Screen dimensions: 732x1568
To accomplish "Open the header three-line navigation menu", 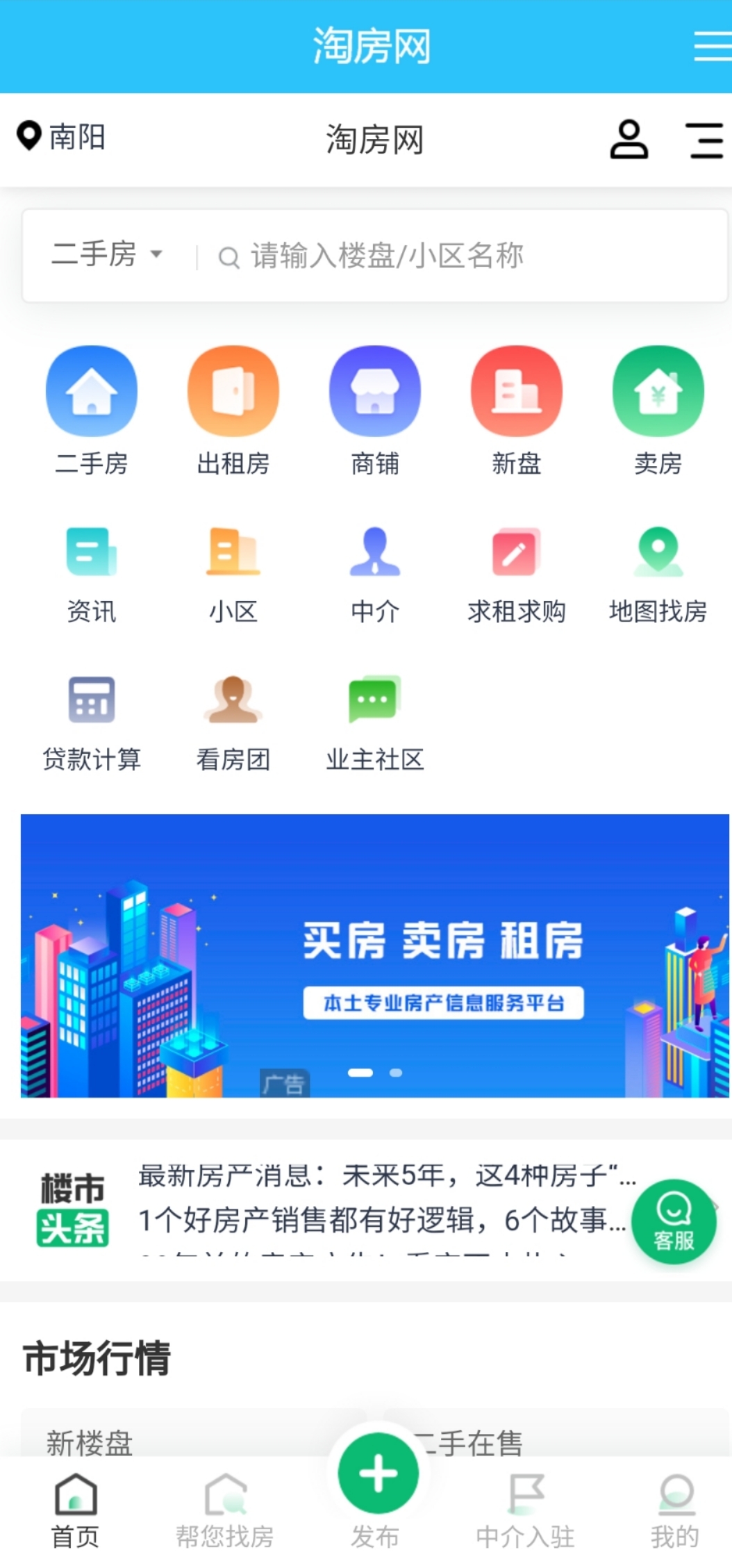I will tap(704, 139).
